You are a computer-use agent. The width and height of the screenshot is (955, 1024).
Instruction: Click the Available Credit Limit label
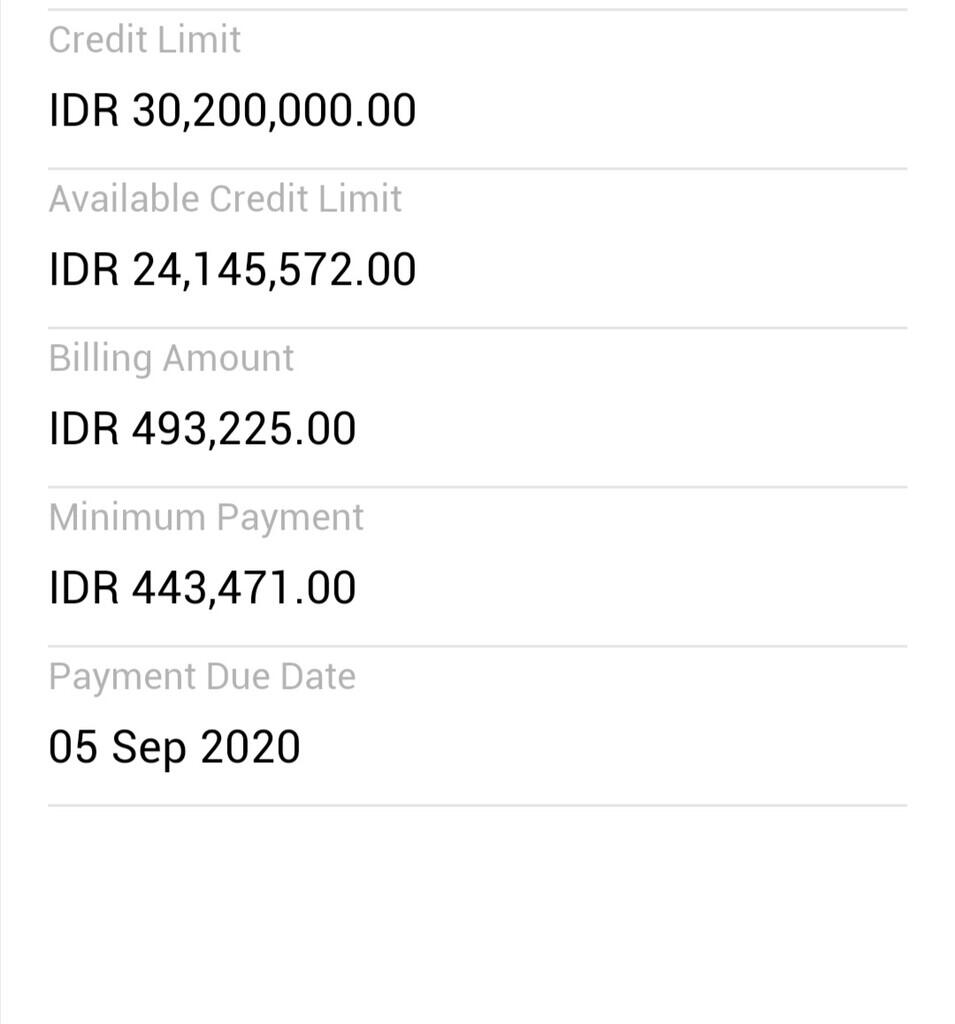point(226,198)
